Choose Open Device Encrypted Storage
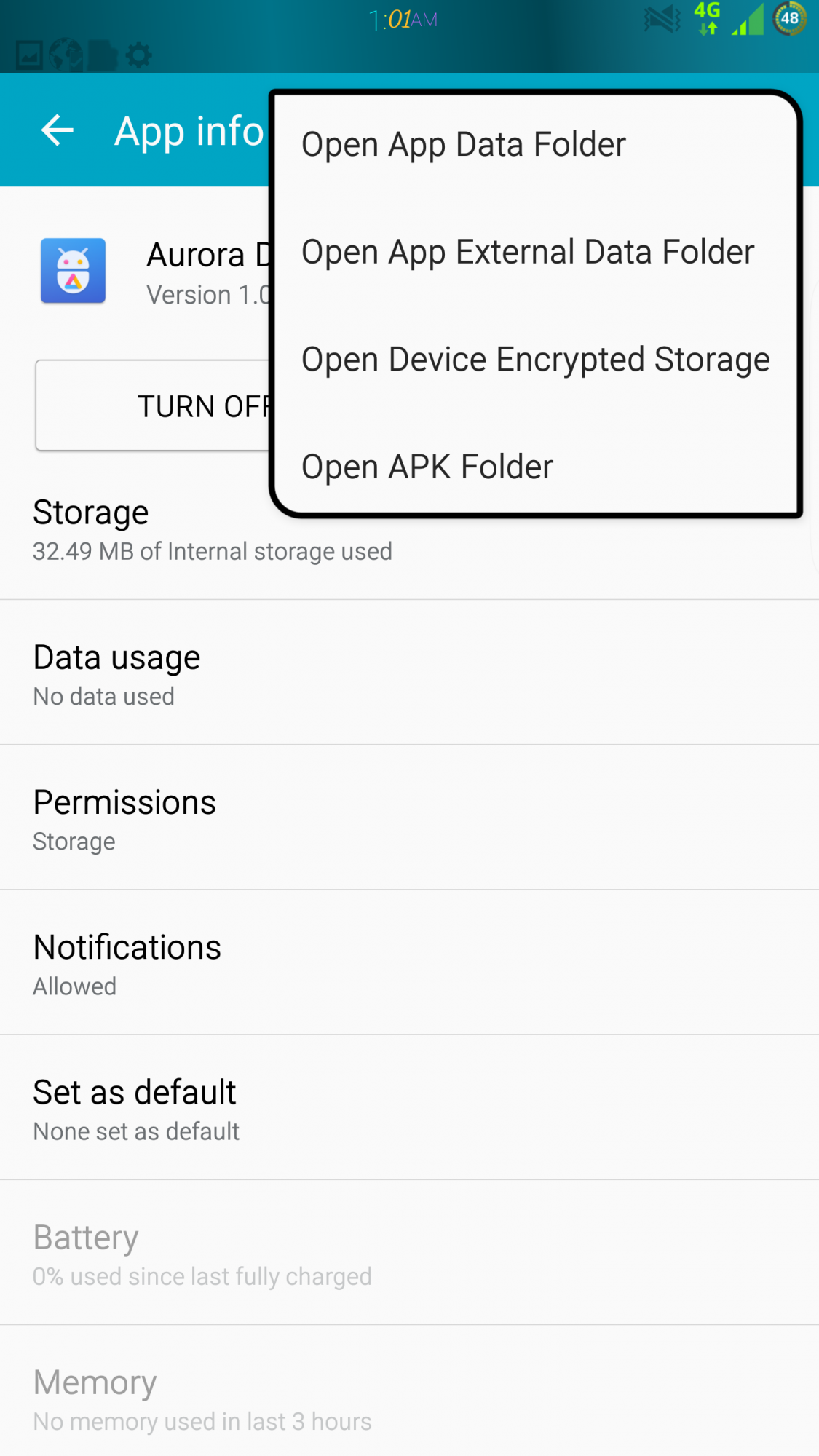 point(535,360)
